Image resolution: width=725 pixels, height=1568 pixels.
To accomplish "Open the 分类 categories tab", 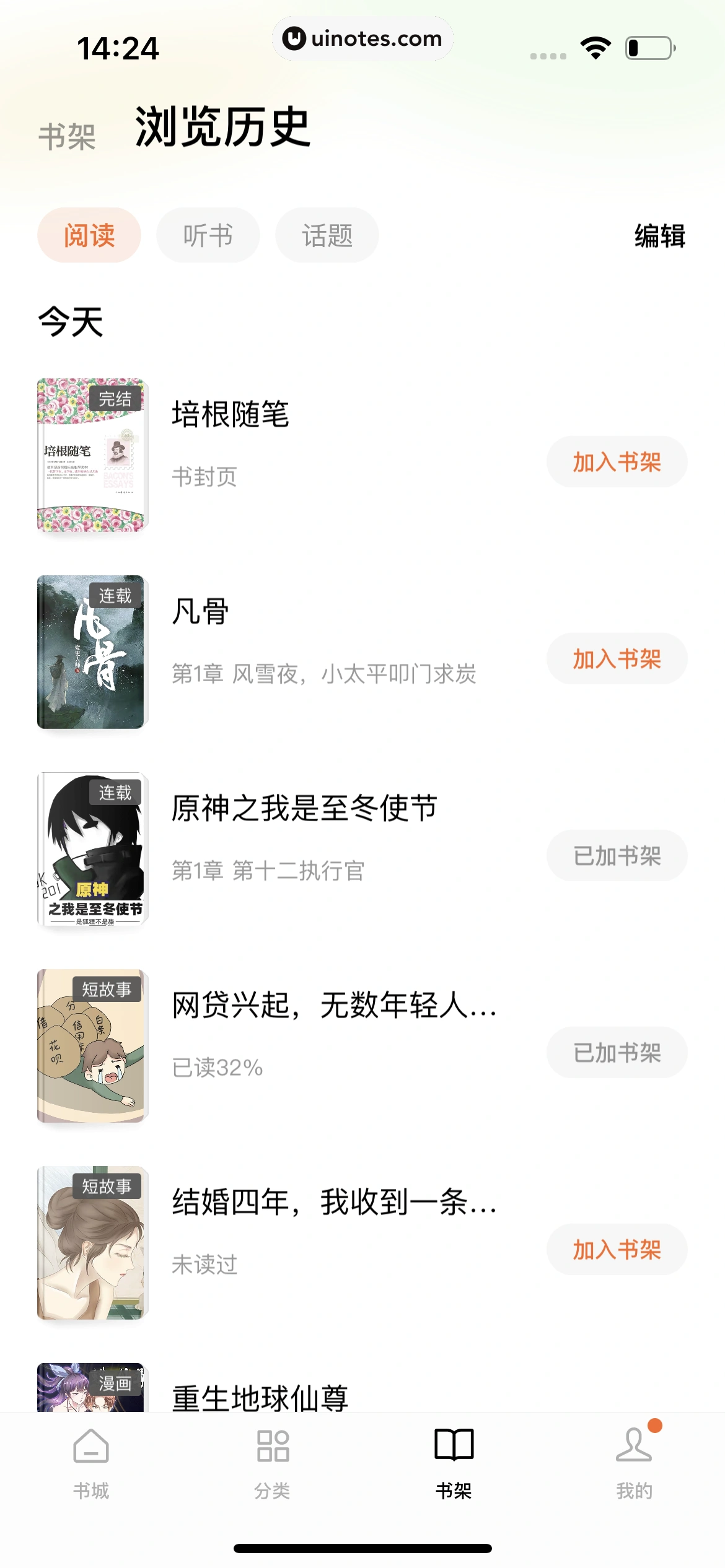I will tap(273, 1463).
